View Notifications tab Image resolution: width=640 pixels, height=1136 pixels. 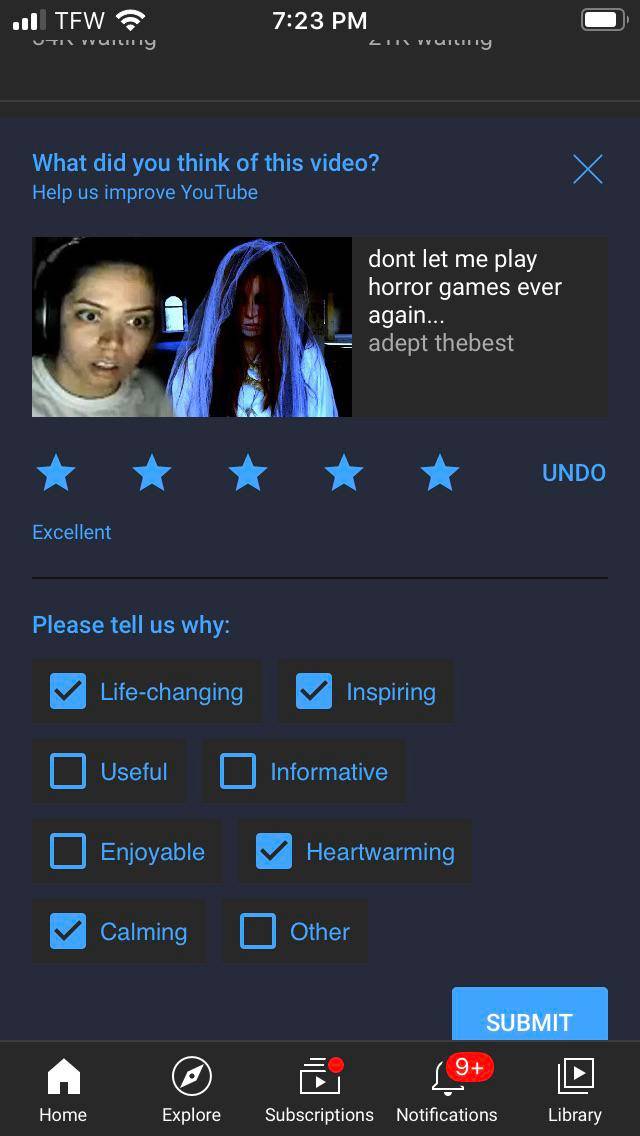(447, 1090)
